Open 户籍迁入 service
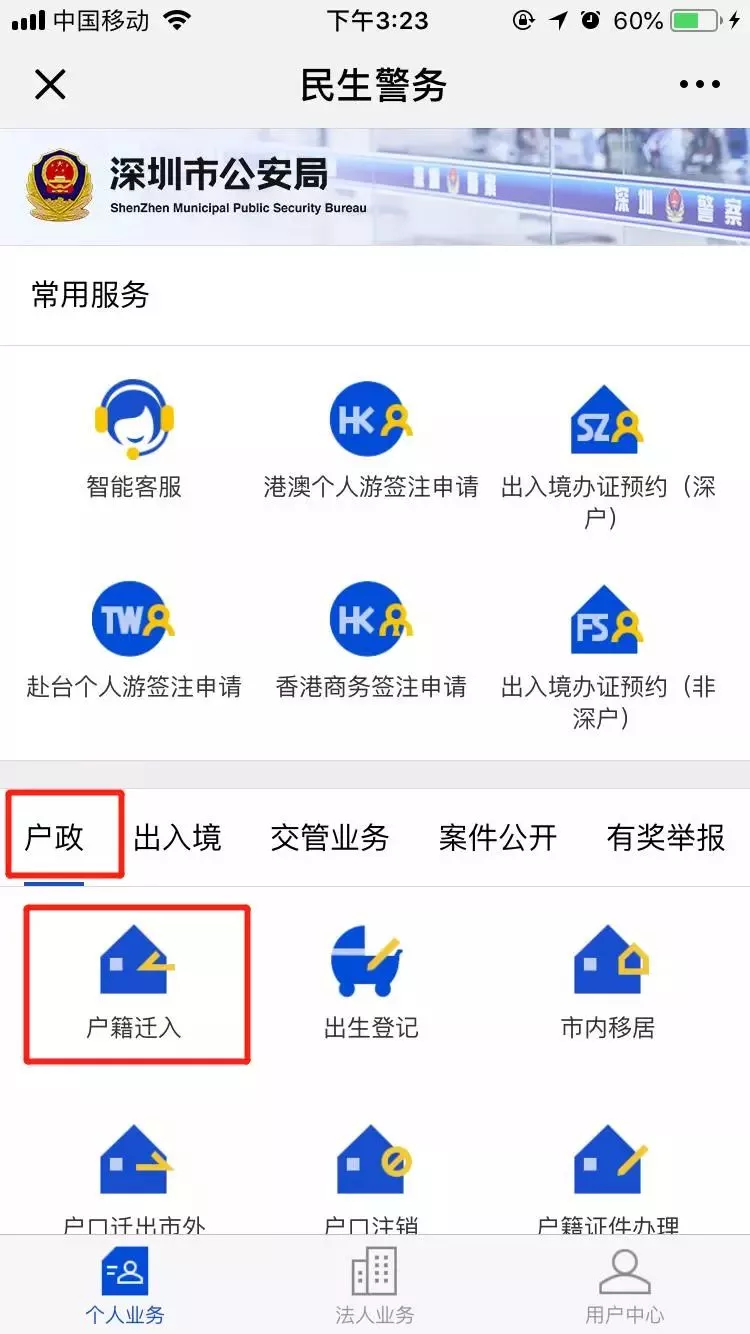 tap(134, 983)
